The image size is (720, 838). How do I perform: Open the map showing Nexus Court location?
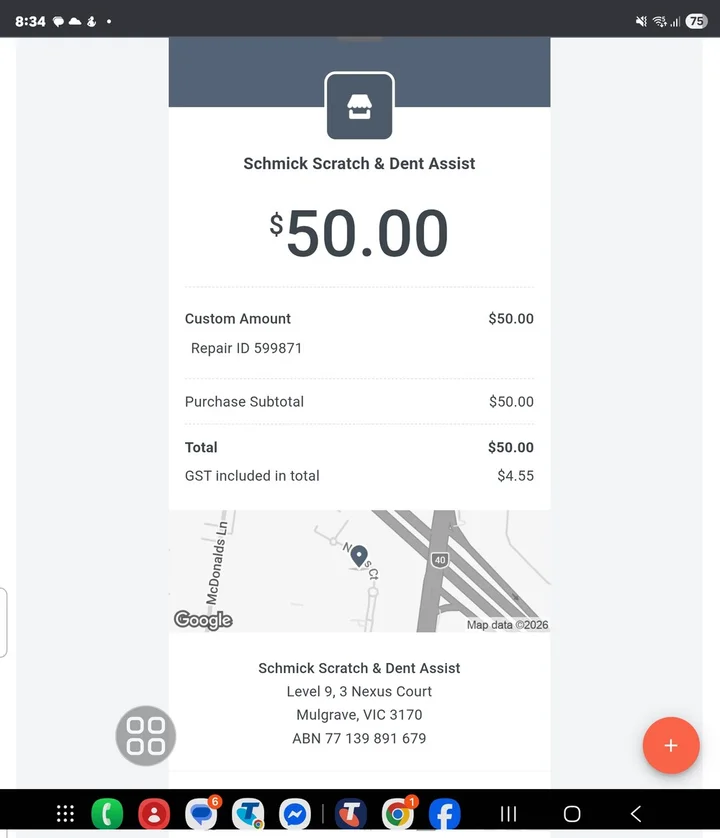359,571
